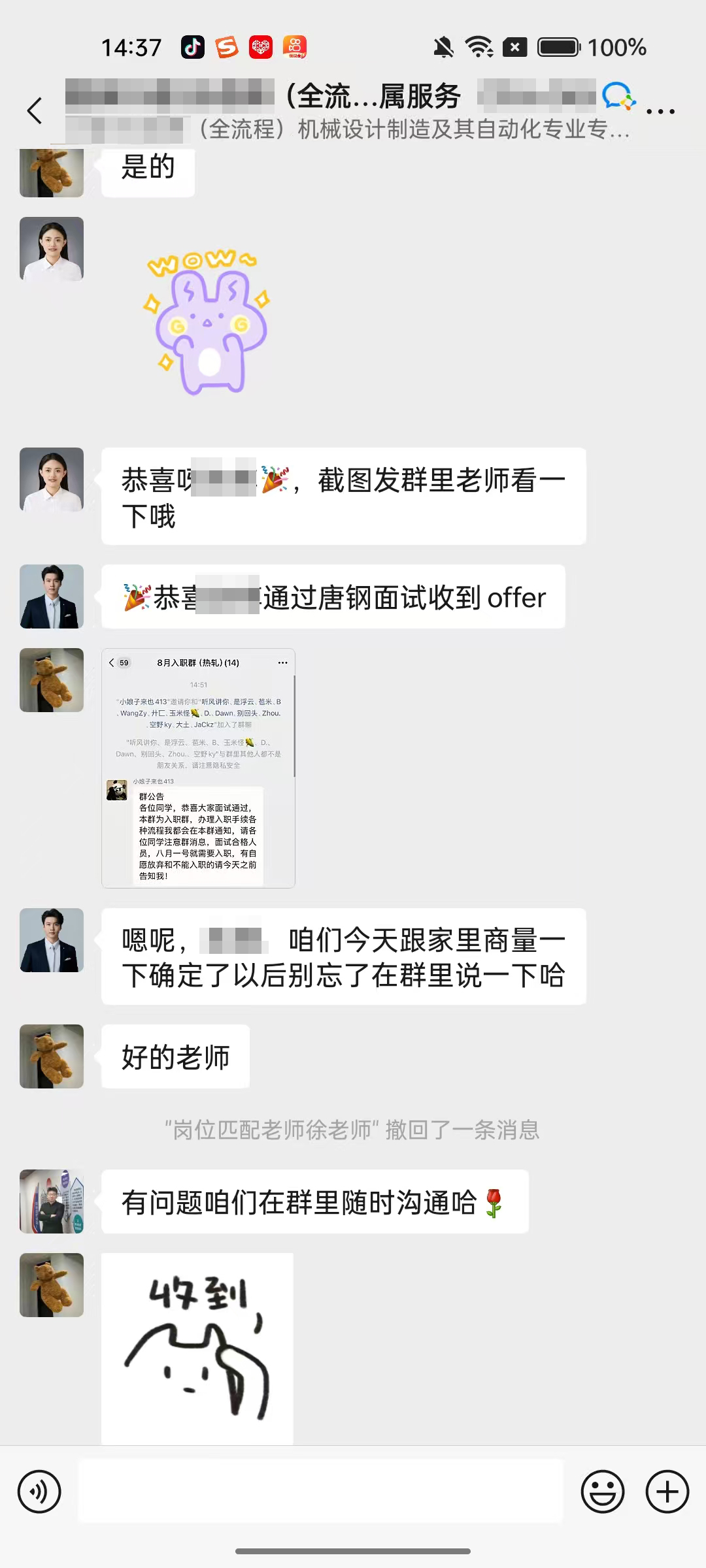Go back from the group chat

(x=35, y=110)
